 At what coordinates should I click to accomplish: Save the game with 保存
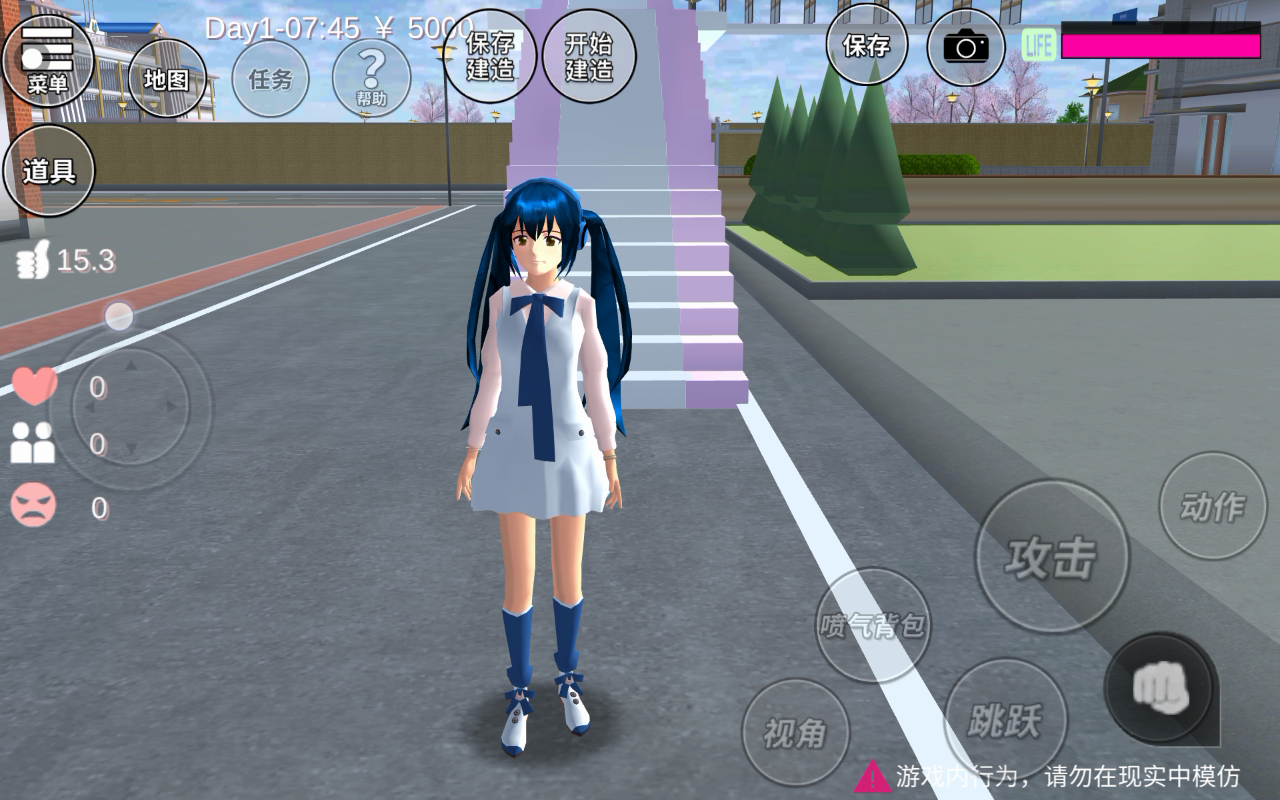coord(867,45)
